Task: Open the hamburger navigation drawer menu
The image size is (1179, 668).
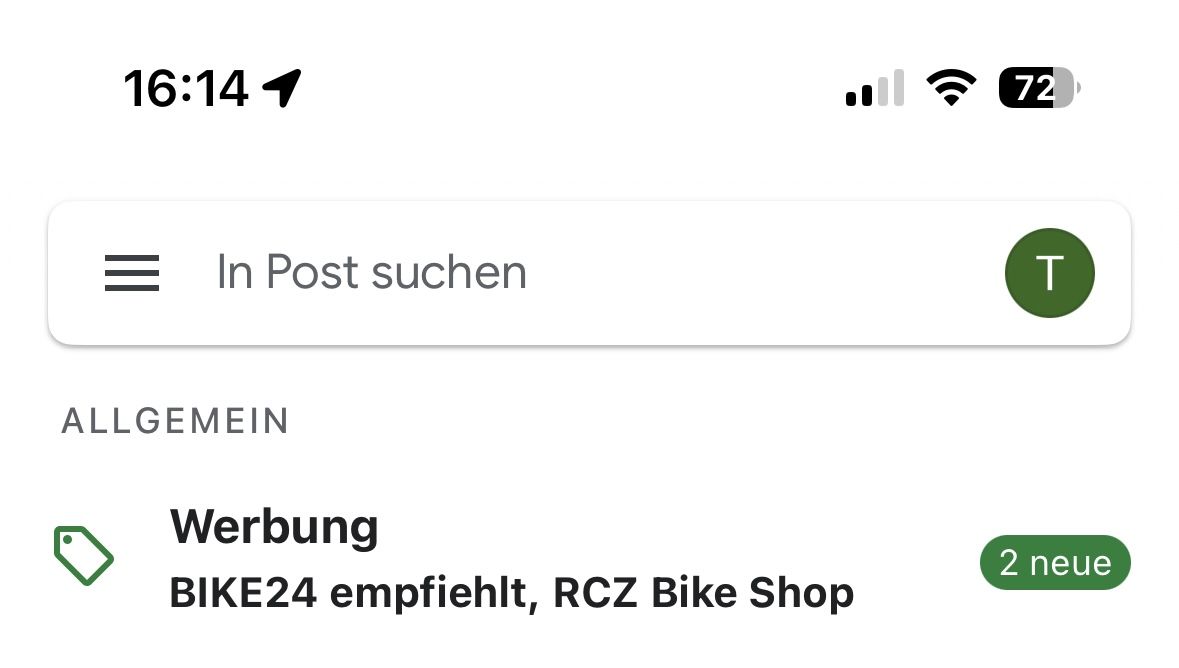Action: (132, 273)
